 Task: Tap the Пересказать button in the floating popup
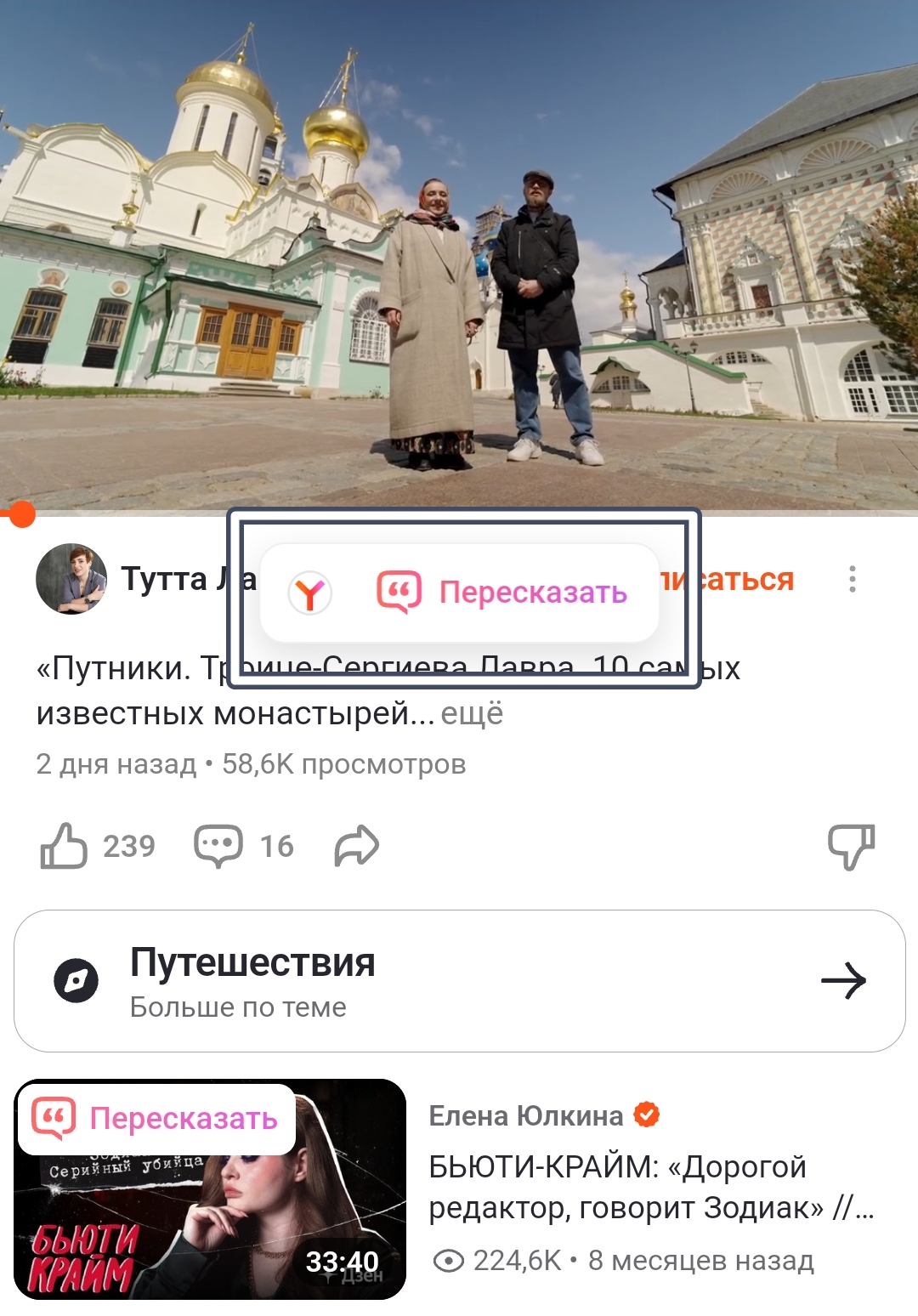pos(503,593)
